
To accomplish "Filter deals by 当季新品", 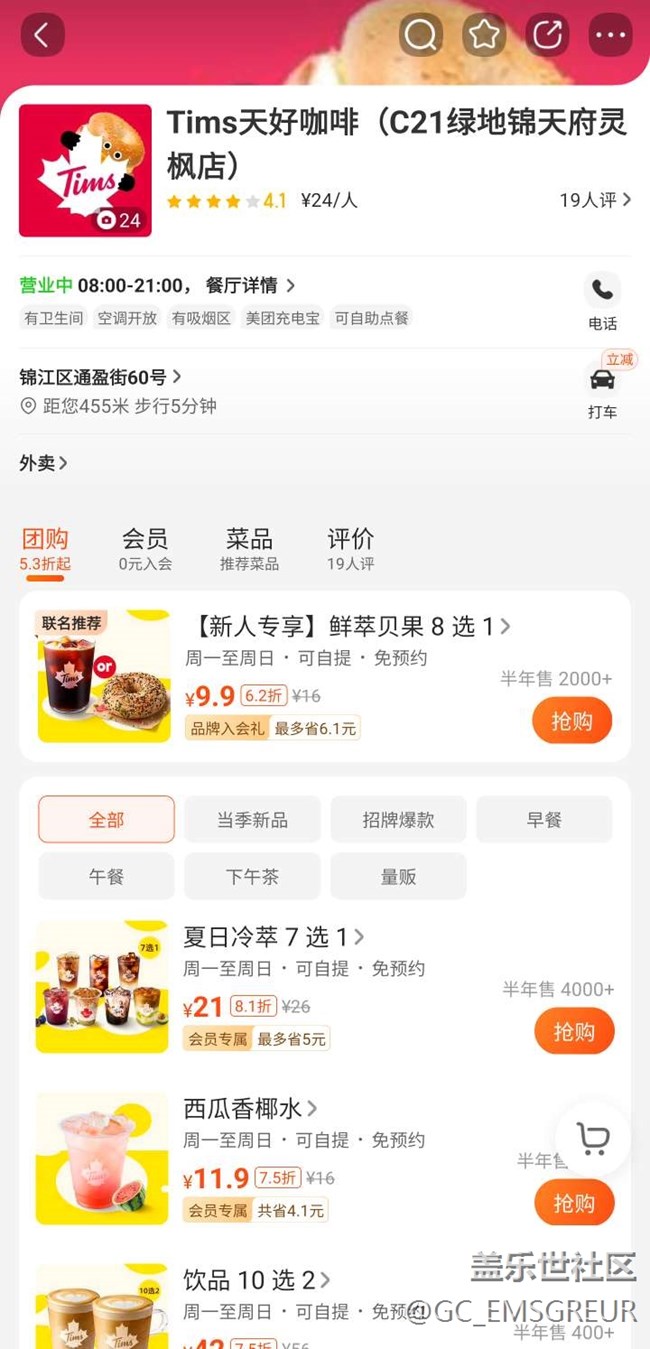I will (252, 820).
